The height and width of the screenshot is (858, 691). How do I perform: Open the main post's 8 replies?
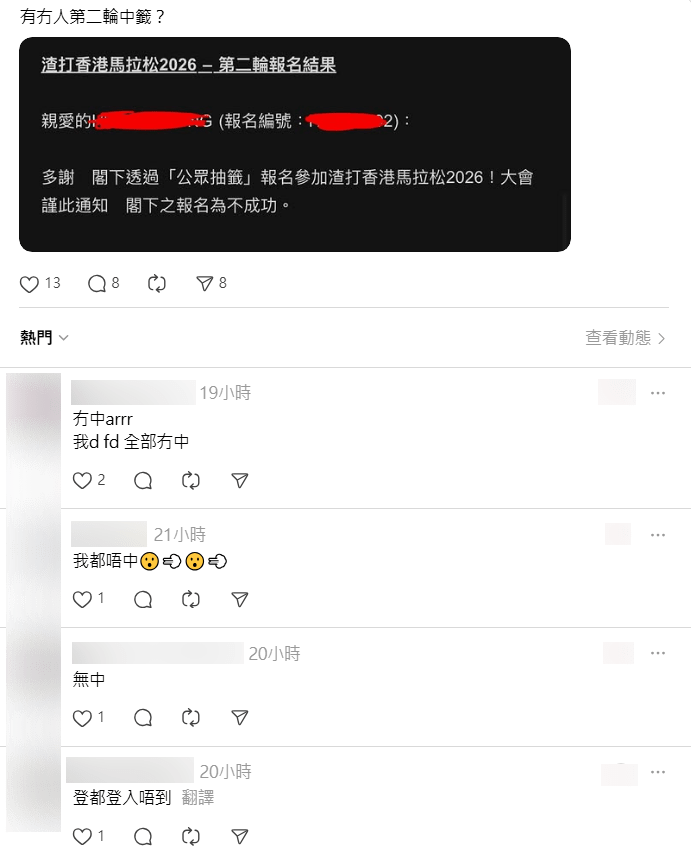click(x=98, y=284)
